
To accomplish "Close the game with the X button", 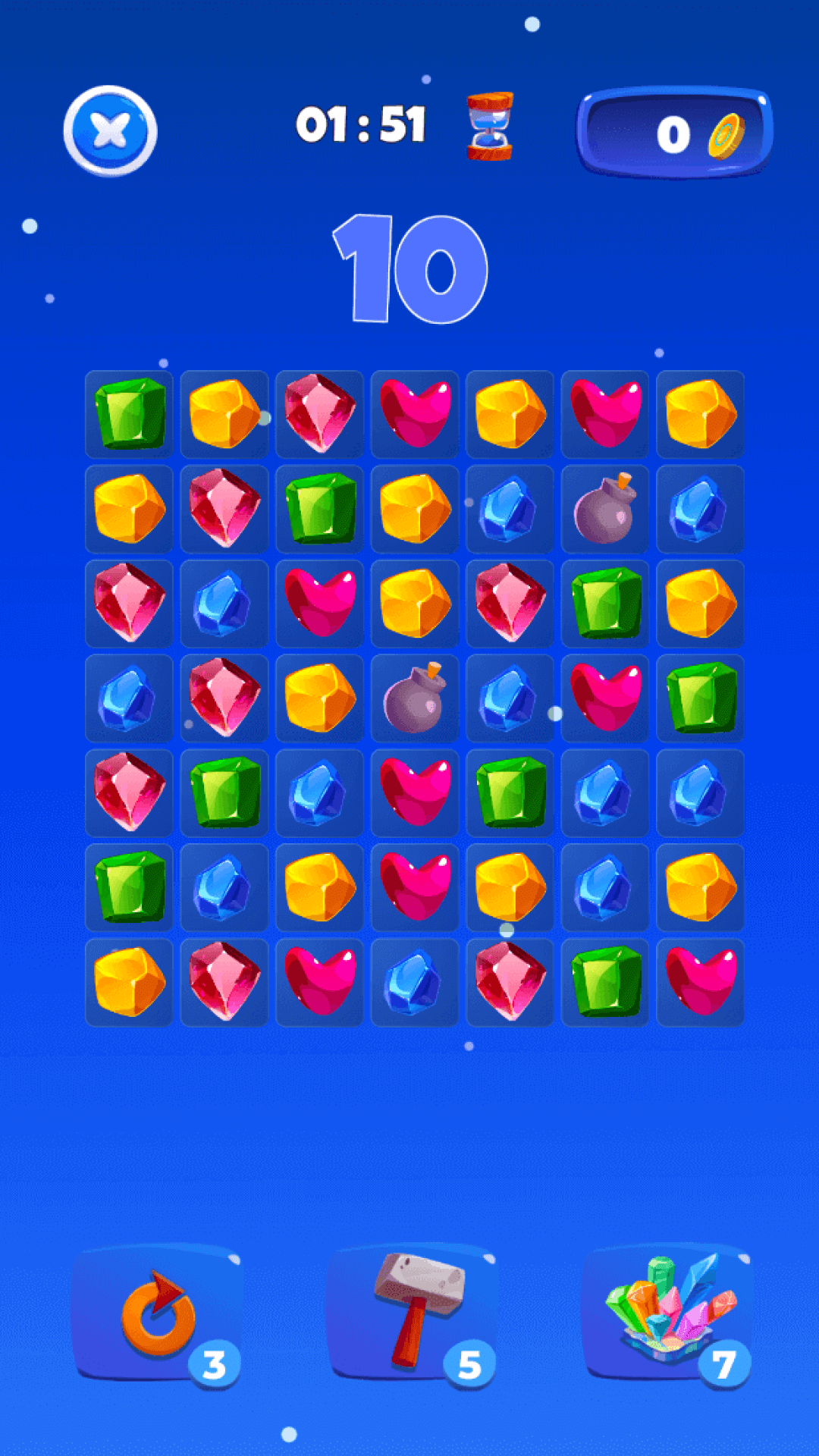I will pyautogui.click(x=110, y=131).
